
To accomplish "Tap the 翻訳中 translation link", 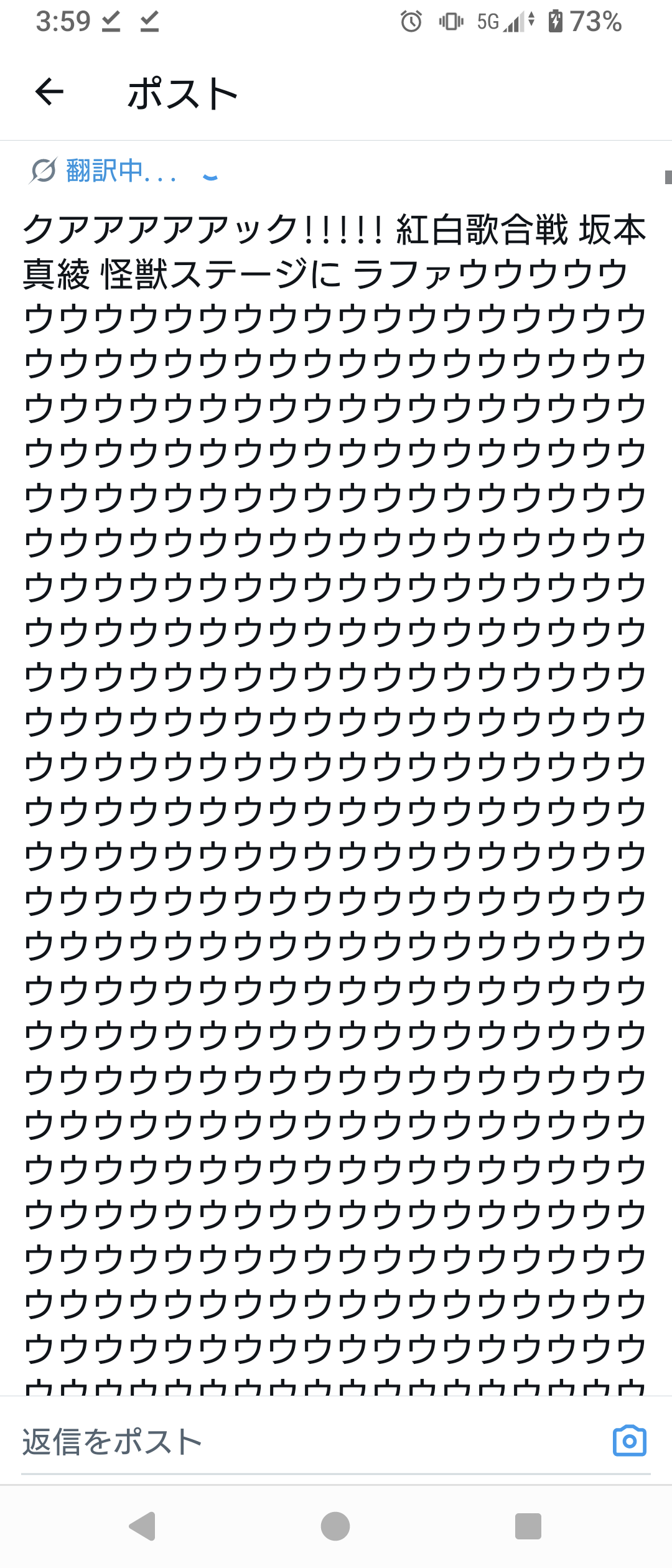I will pyautogui.click(x=105, y=171).
